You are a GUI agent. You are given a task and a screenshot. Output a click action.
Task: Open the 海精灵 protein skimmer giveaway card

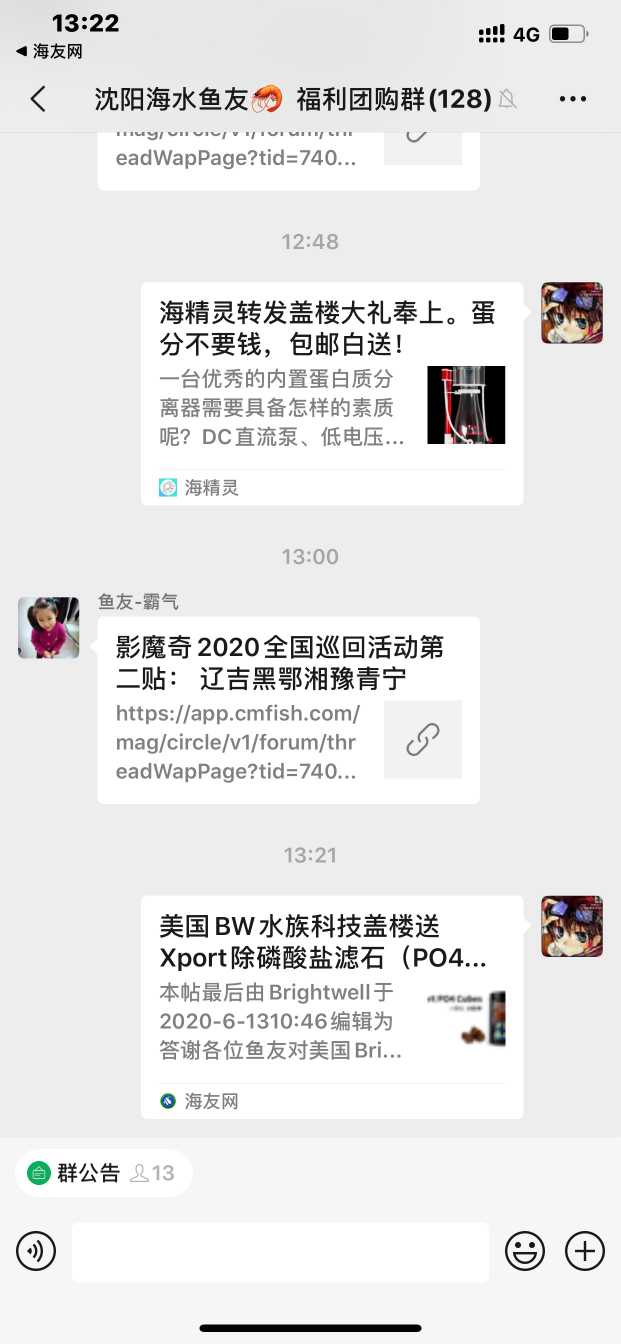pos(331,393)
